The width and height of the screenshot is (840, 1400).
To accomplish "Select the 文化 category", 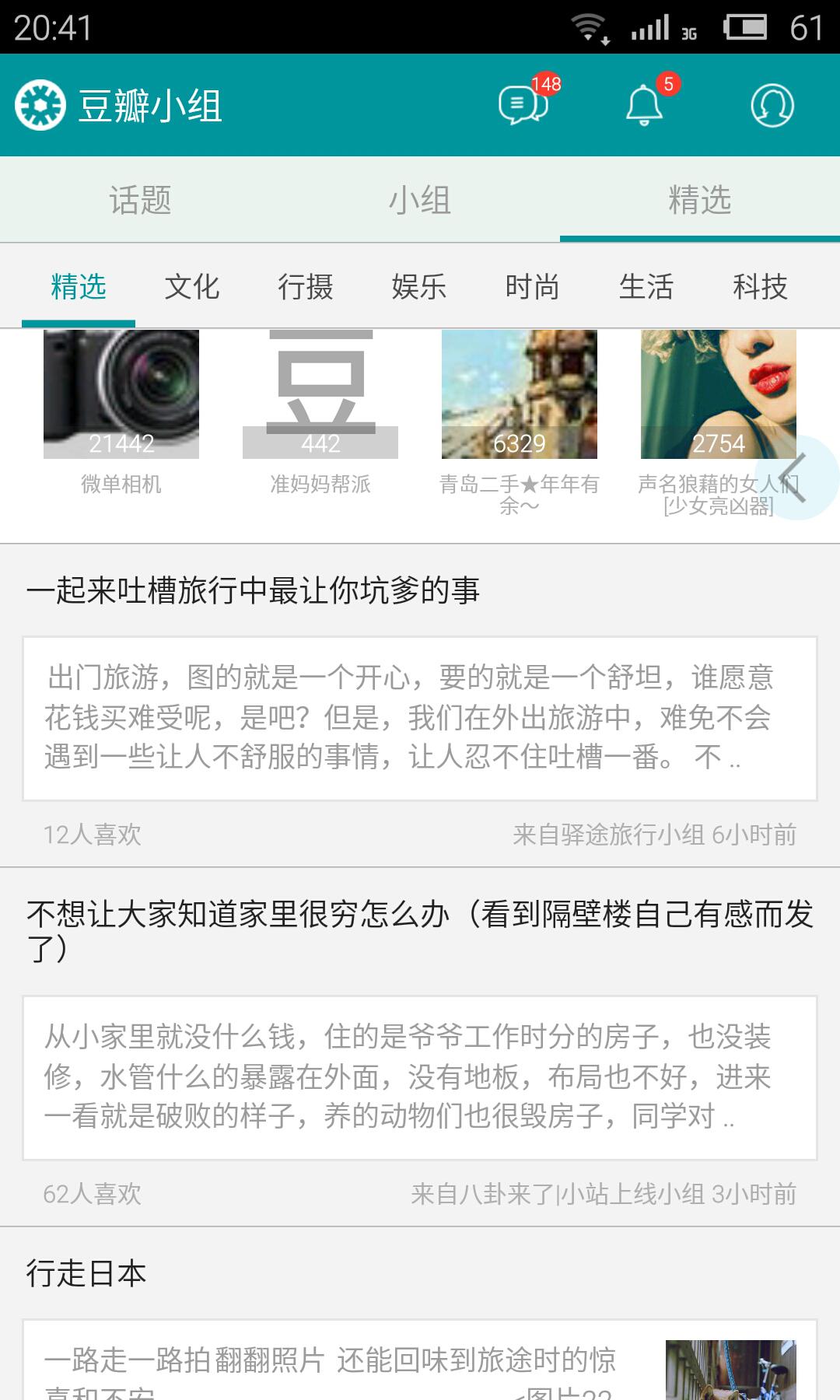I will point(192,287).
